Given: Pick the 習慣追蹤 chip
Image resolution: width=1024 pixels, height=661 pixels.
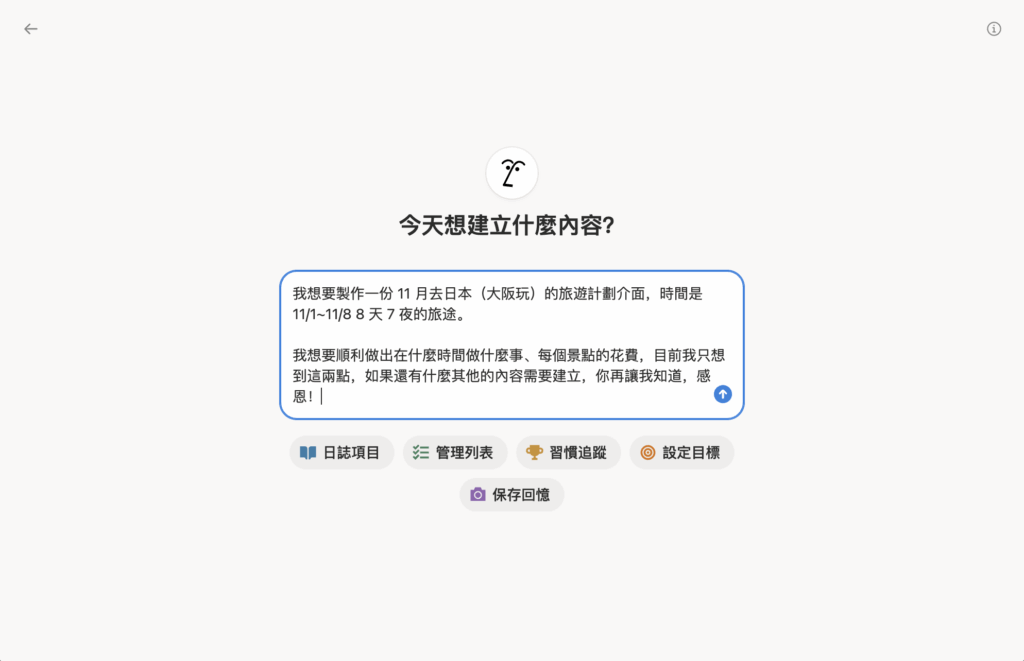Looking at the screenshot, I should click(568, 452).
